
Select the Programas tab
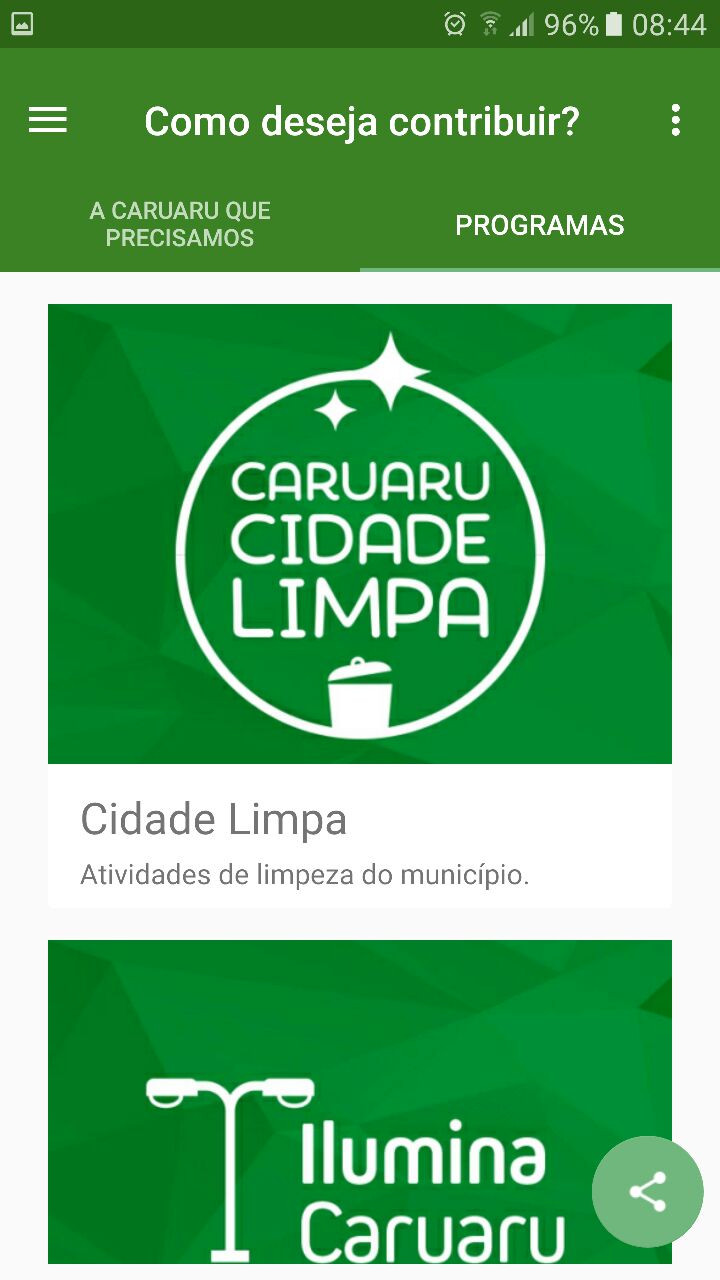click(x=539, y=226)
